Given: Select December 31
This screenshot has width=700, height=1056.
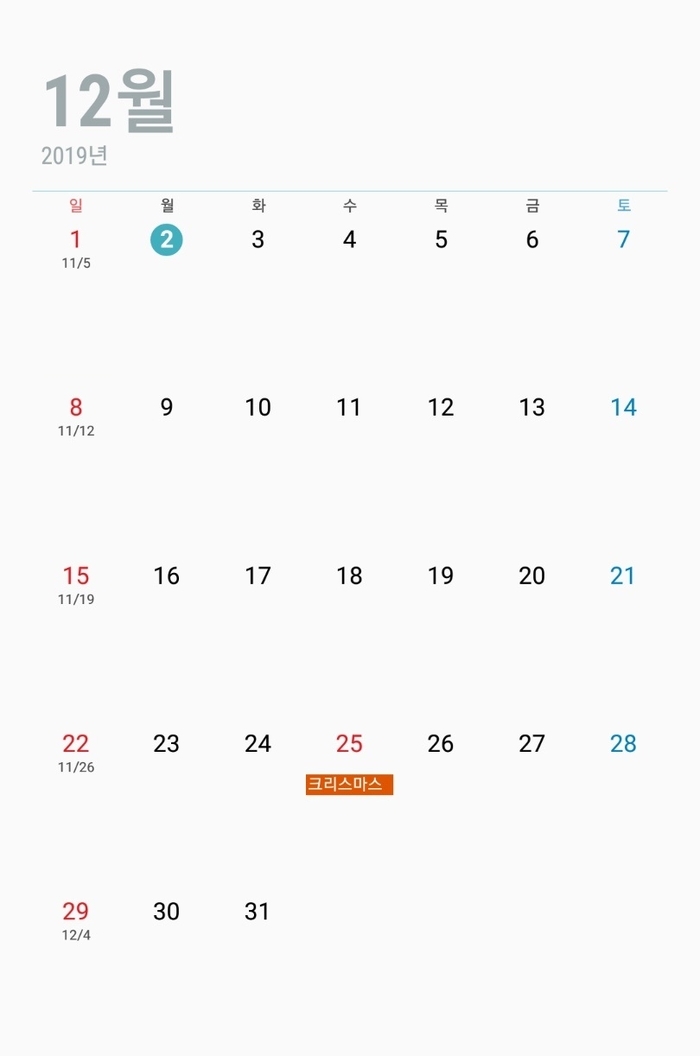Looking at the screenshot, I should (x=257, y=912).
